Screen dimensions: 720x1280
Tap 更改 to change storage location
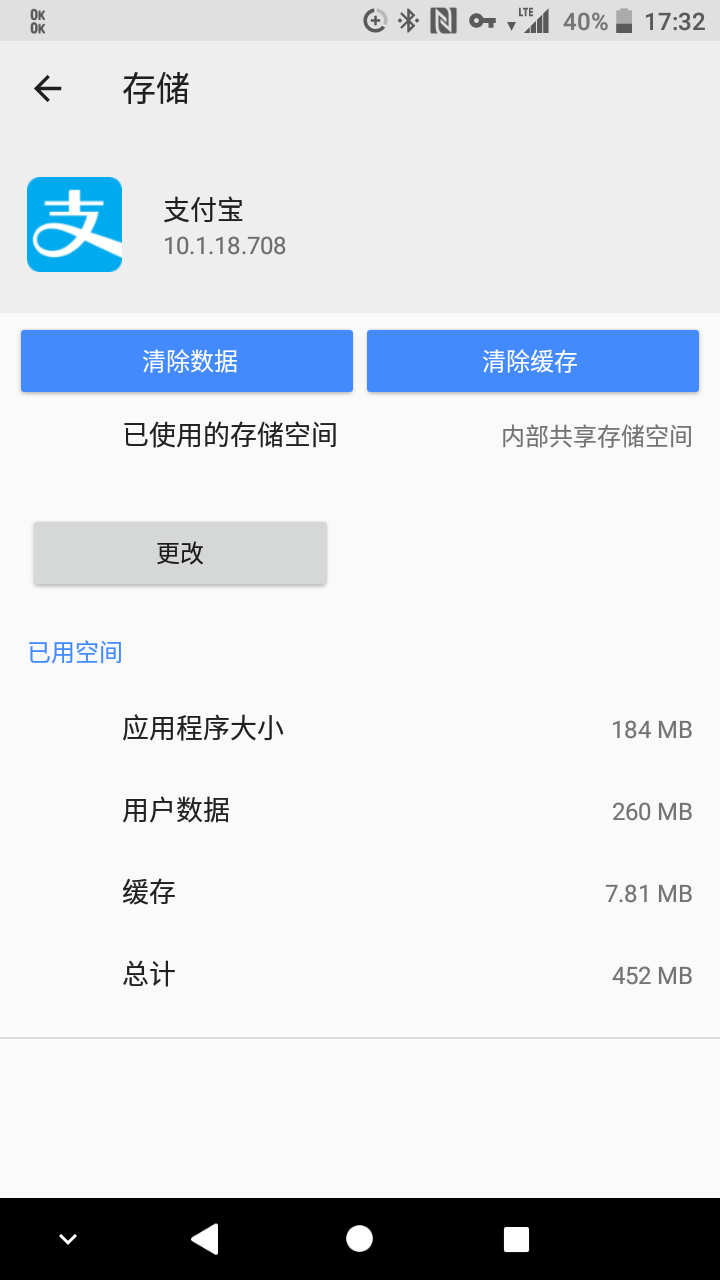coord(180,553)
